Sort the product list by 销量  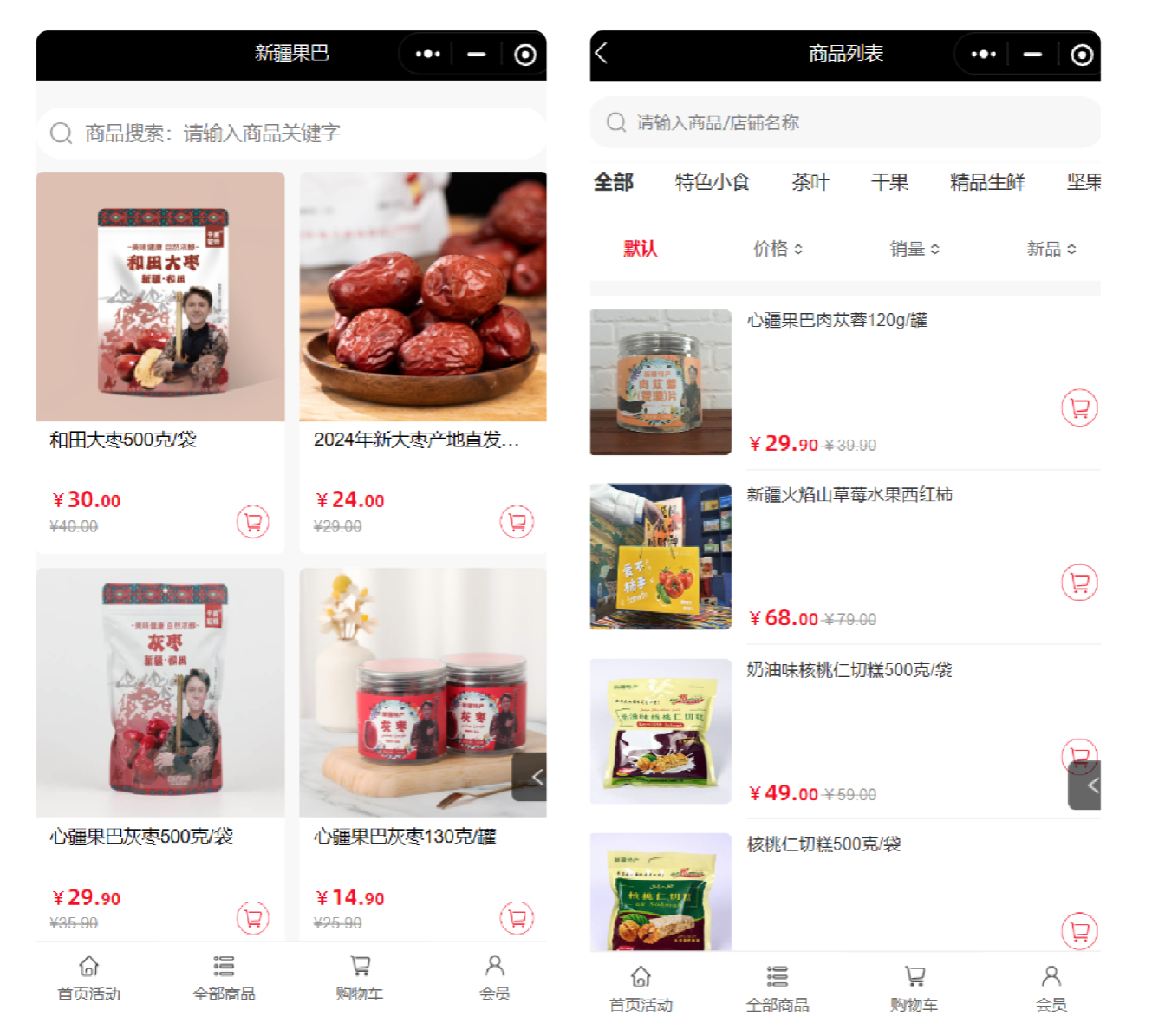click(x=914, y=249)
